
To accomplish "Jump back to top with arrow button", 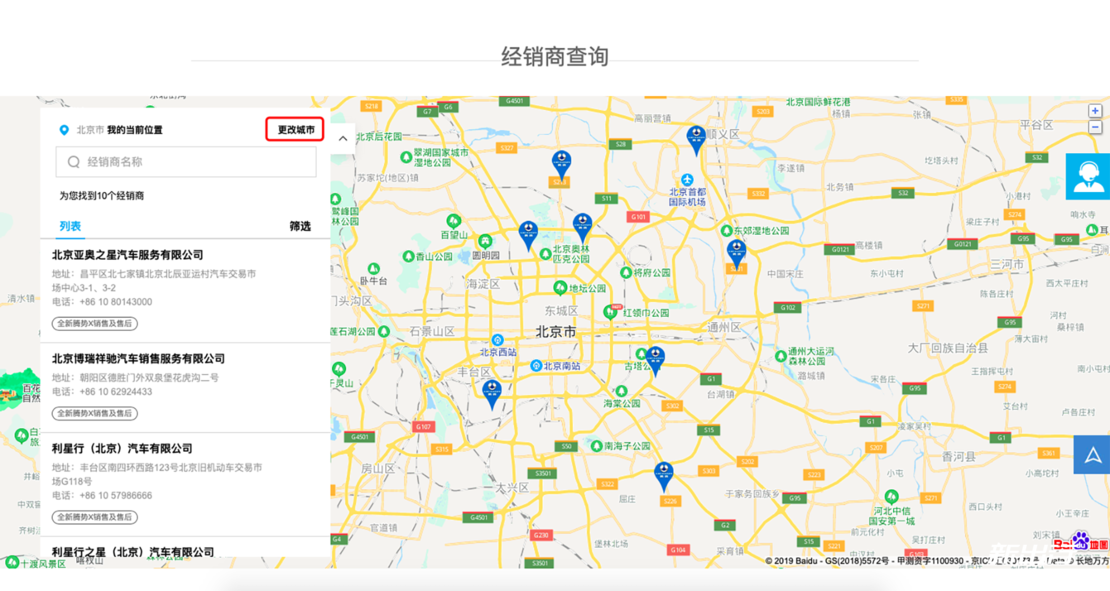I will pyautogui.click(x=1092, y=455).
